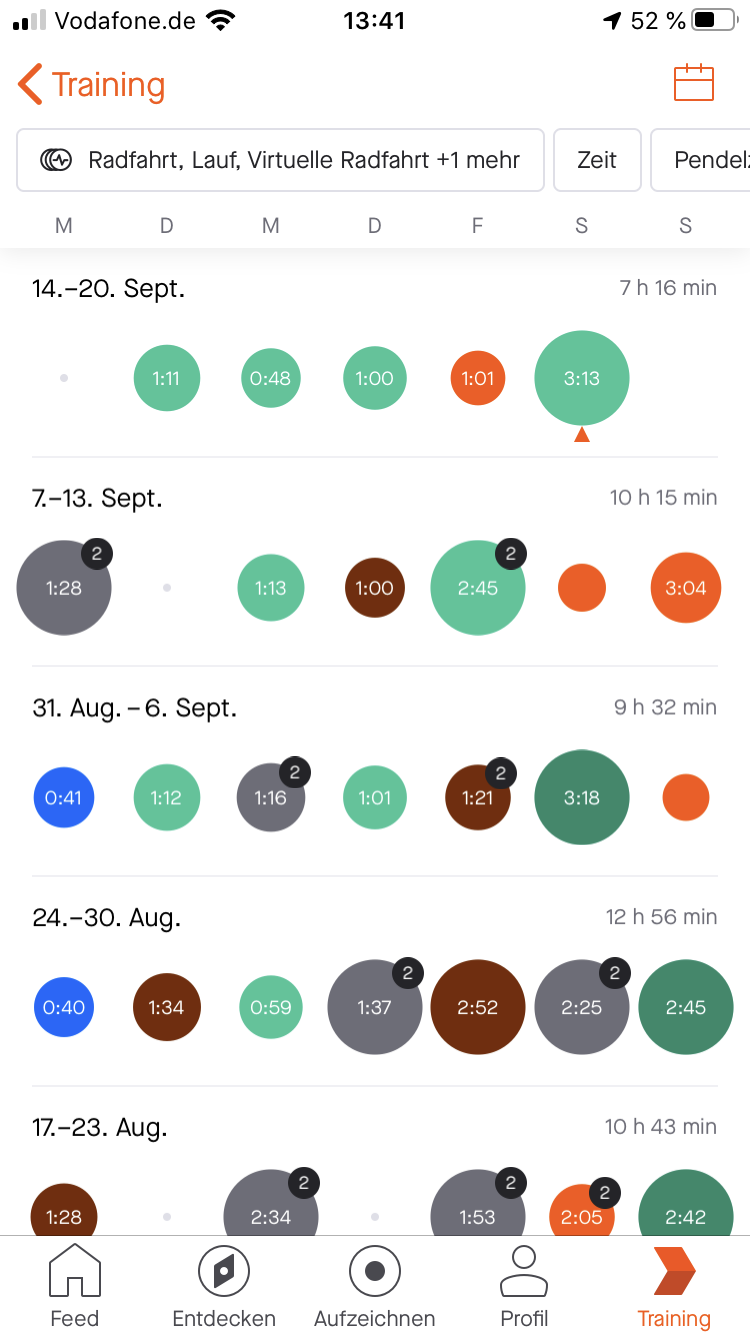This screenshot has width=750, height=1334.
Task: Select the Training tab
Action: [x=674, y=1286]
